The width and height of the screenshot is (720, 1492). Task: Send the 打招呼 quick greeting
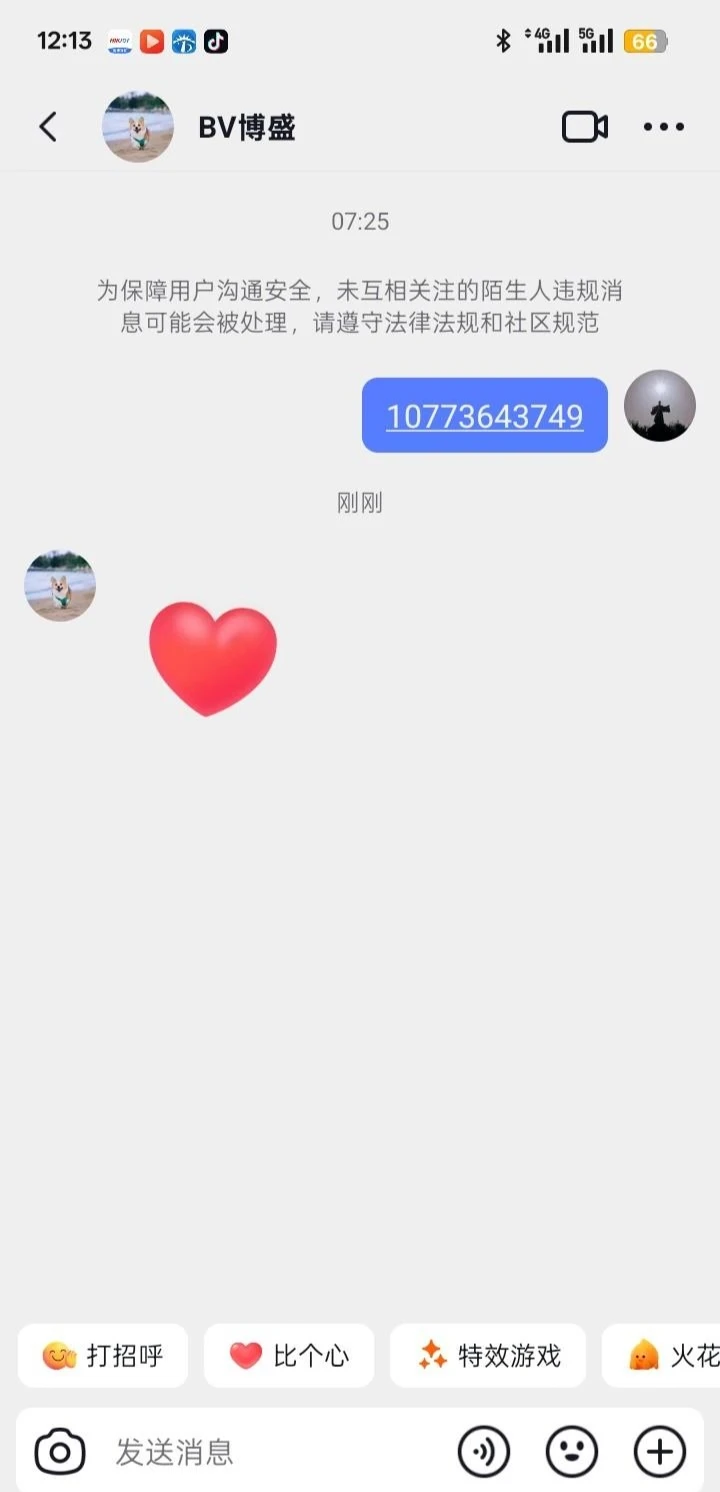(x=103, y=1356)
